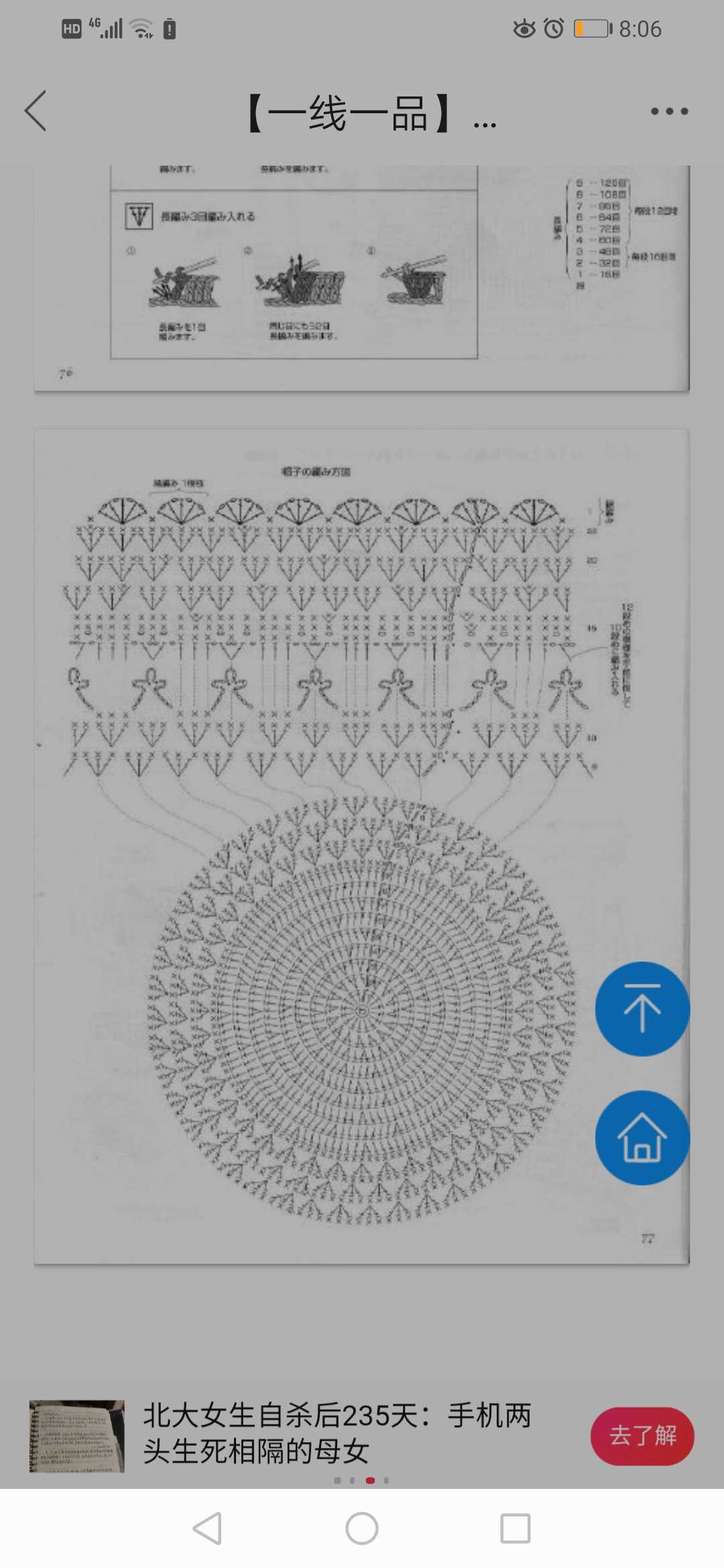Open the 北大女生自杀后235天 ad article
Image resolution: width=724 pixels, height=1568 pixels.
pos(337,1433)
